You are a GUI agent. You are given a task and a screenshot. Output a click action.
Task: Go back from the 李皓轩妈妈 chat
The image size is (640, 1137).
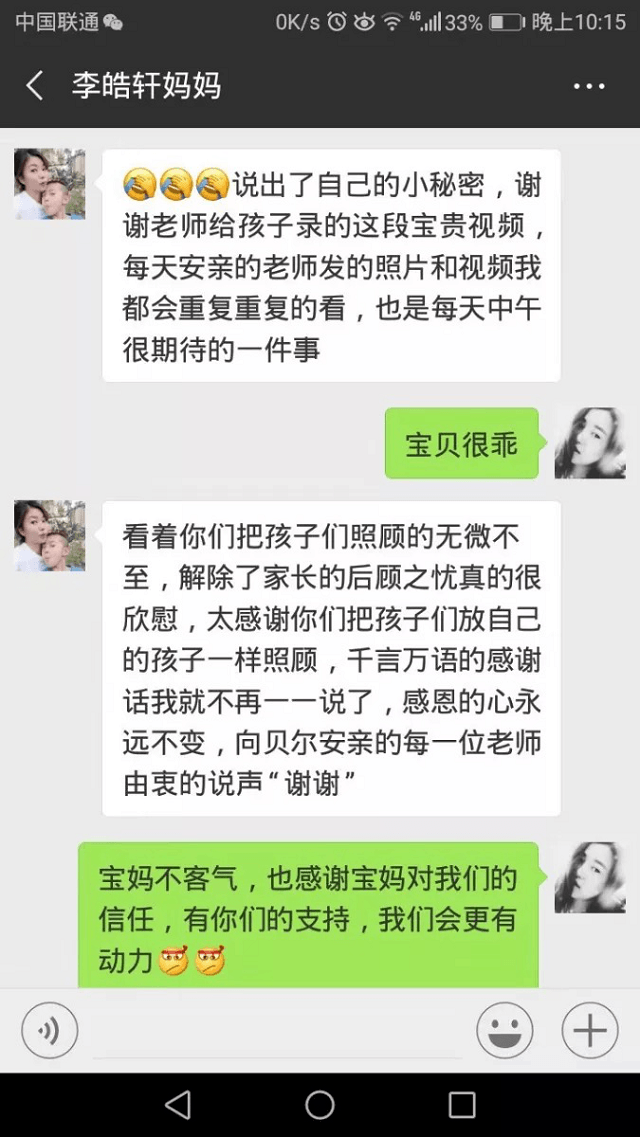pyautogui.click(x=35, y=86)
